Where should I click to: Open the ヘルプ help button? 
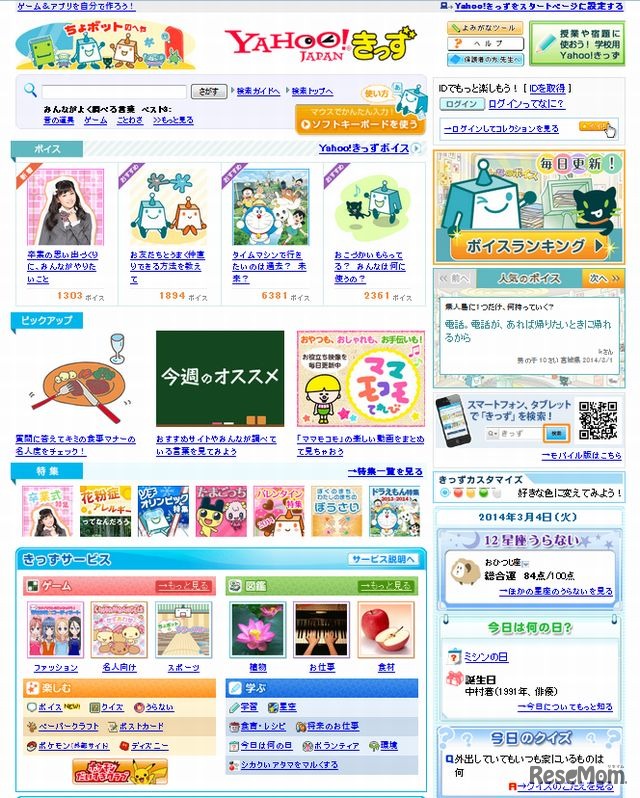click(x=484, y=44)
